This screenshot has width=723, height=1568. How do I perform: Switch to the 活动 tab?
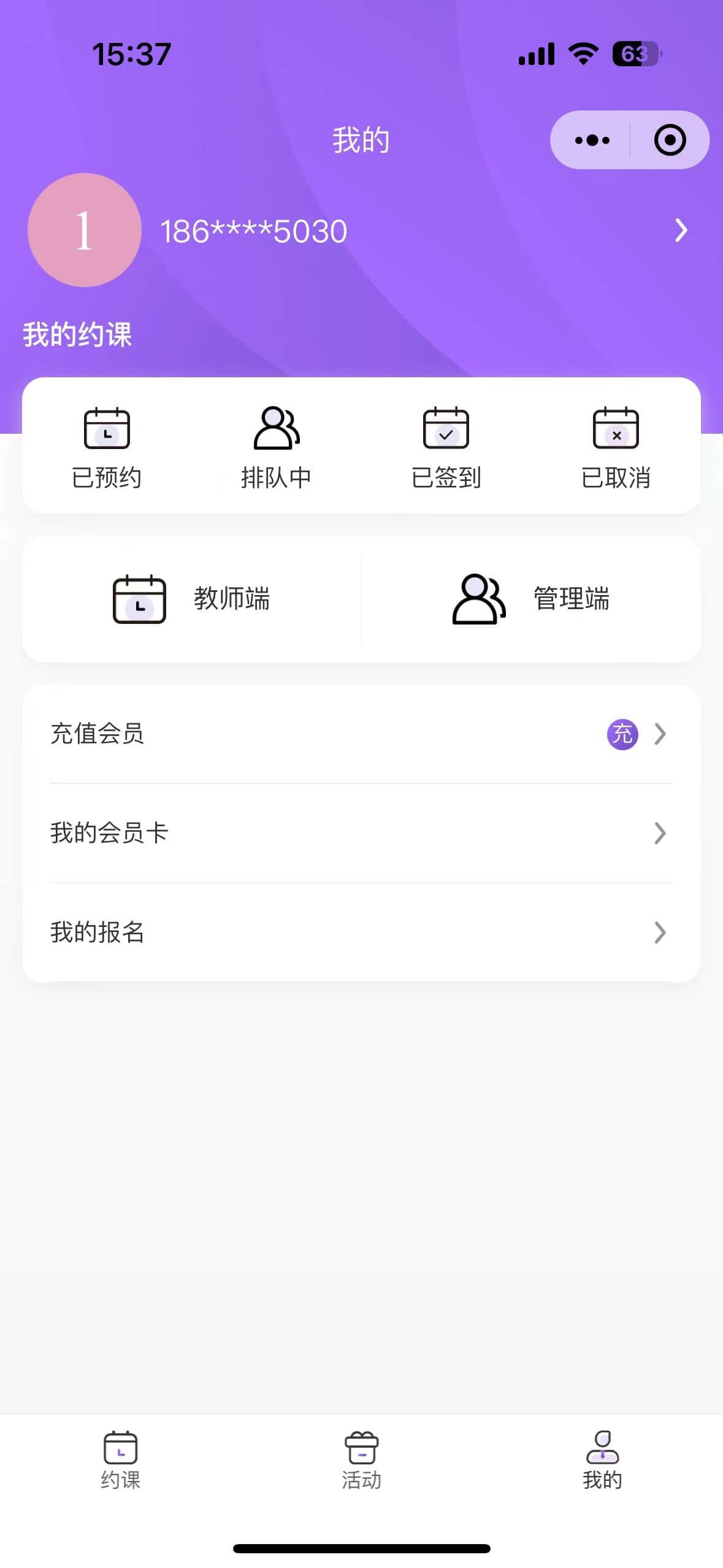pyautogui.click(x=361, y=1460)
